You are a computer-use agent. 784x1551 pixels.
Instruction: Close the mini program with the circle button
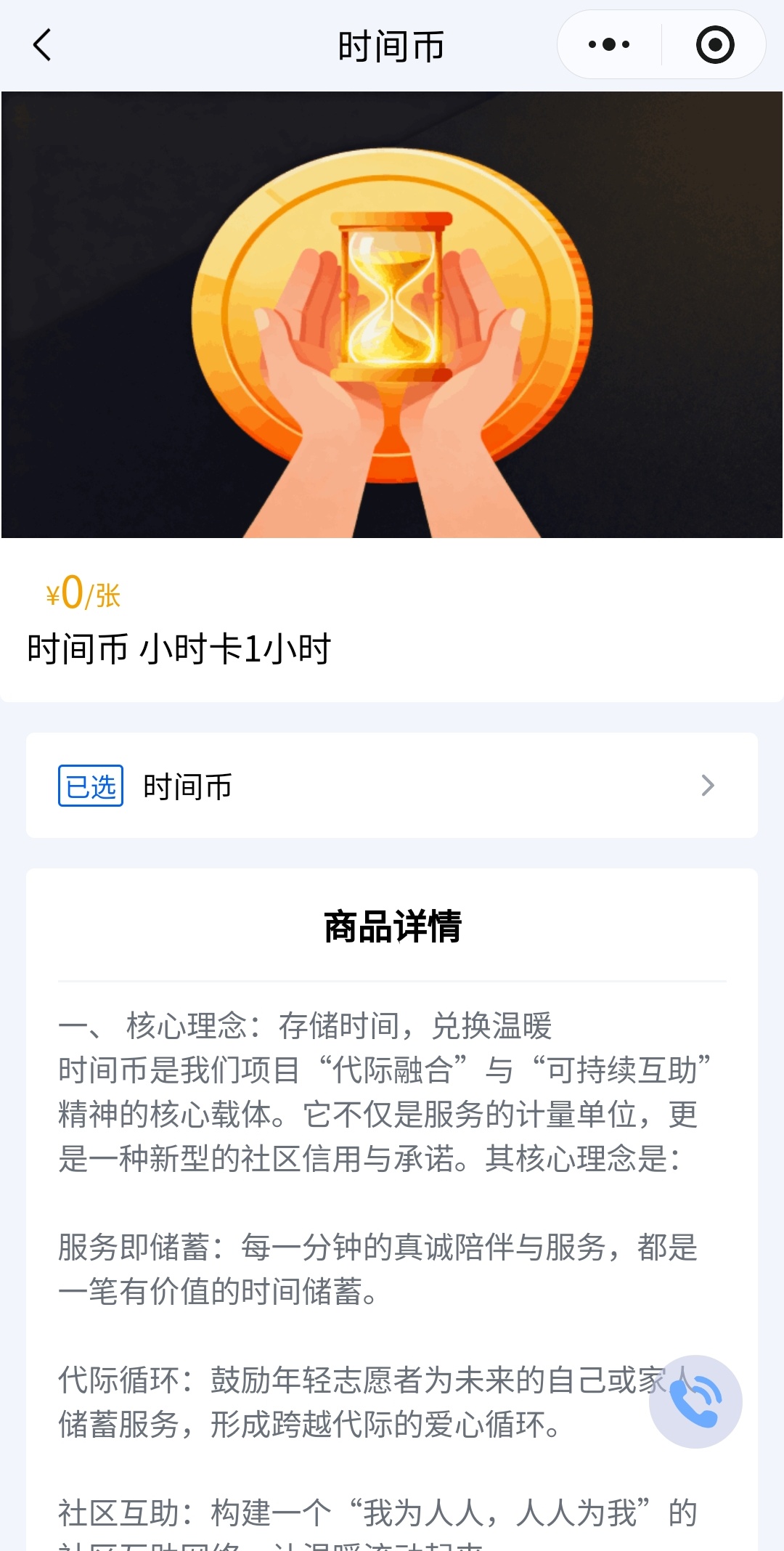click(x=714, y=45)
